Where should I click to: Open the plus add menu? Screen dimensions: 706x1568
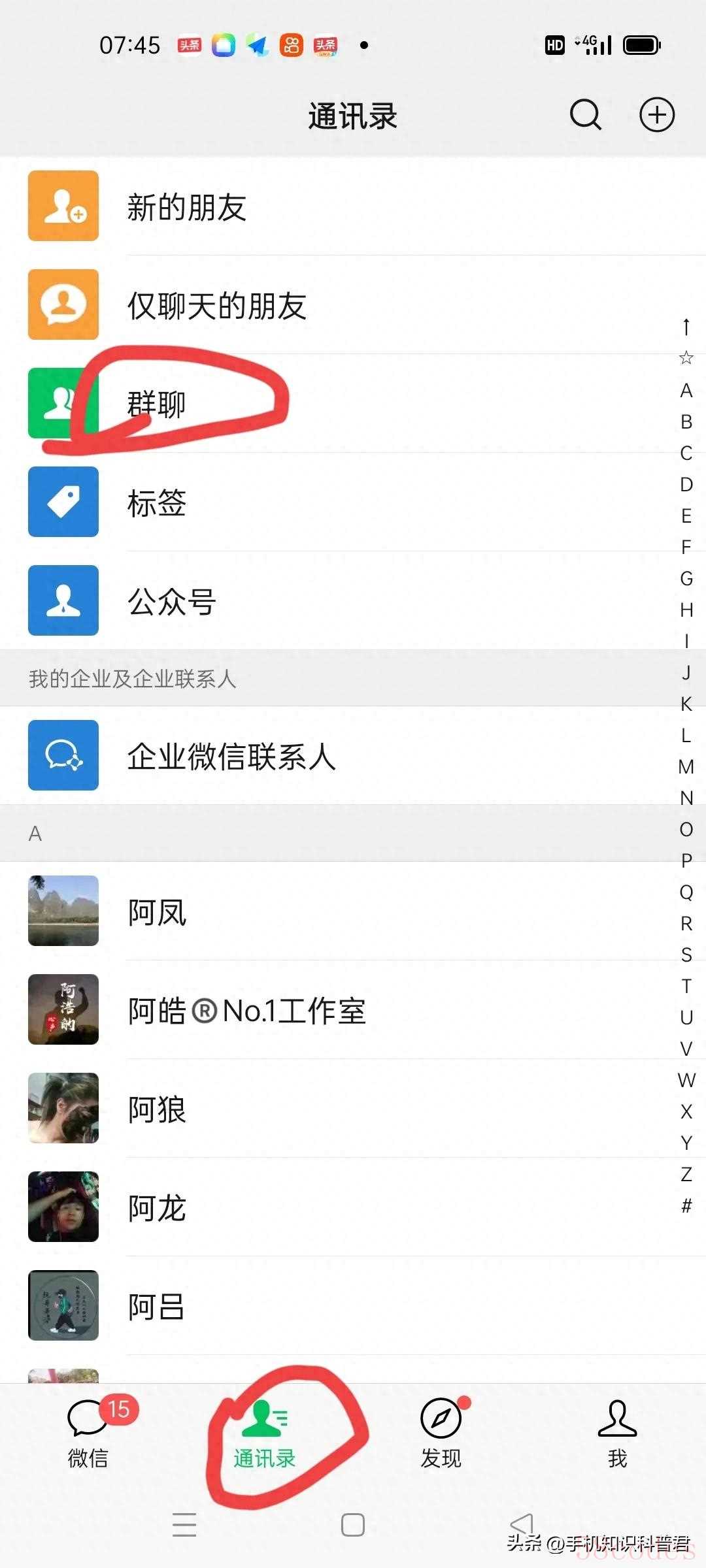pyautogui.click(x=656, y=116)
